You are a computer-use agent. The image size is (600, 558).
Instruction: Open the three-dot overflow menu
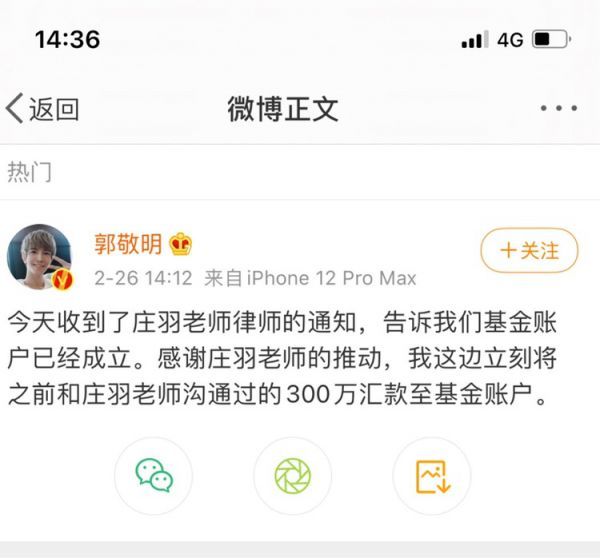click(x=558, y=108)
